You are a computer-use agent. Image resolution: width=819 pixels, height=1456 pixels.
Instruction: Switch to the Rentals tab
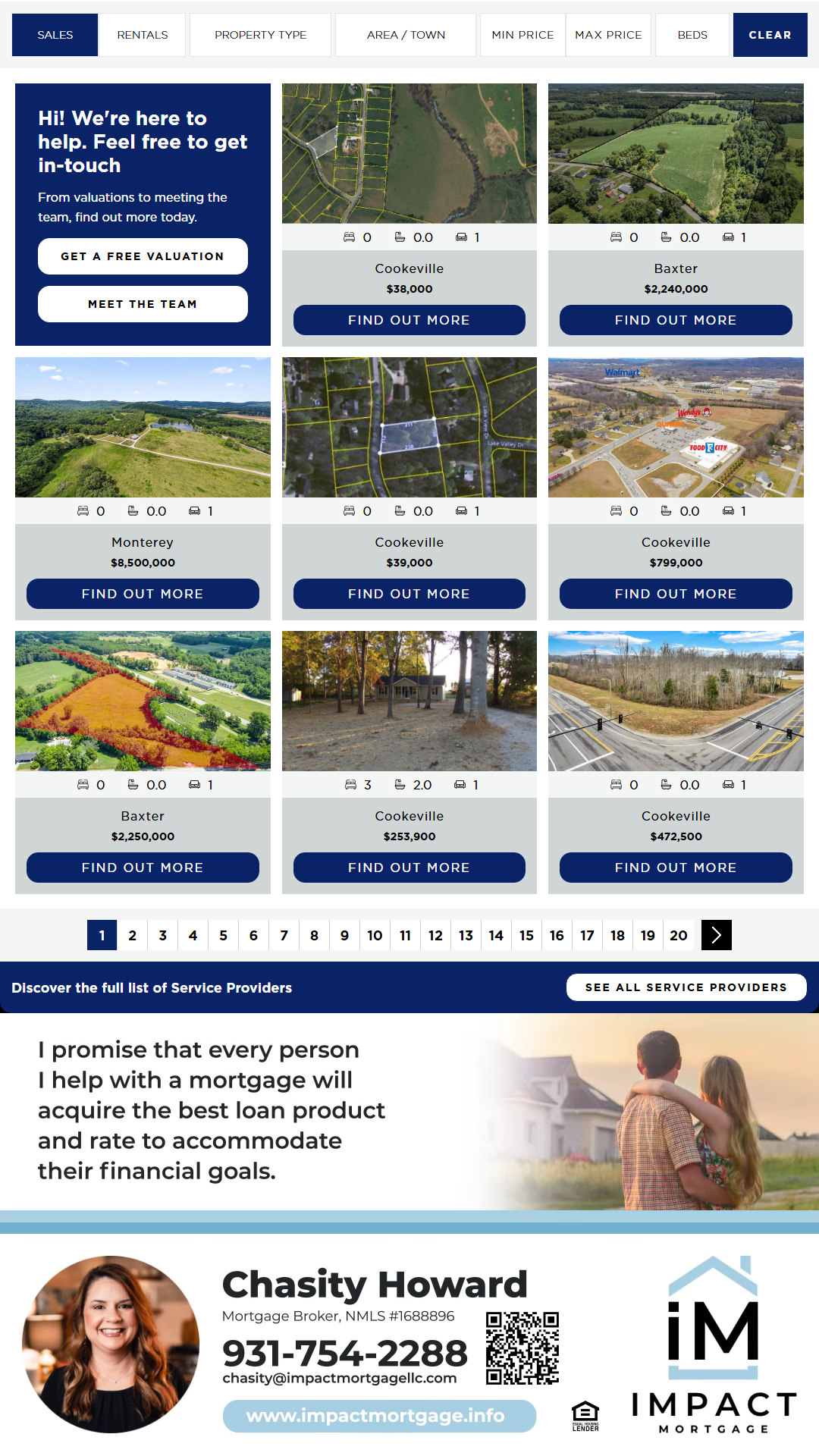coord(143,35)
